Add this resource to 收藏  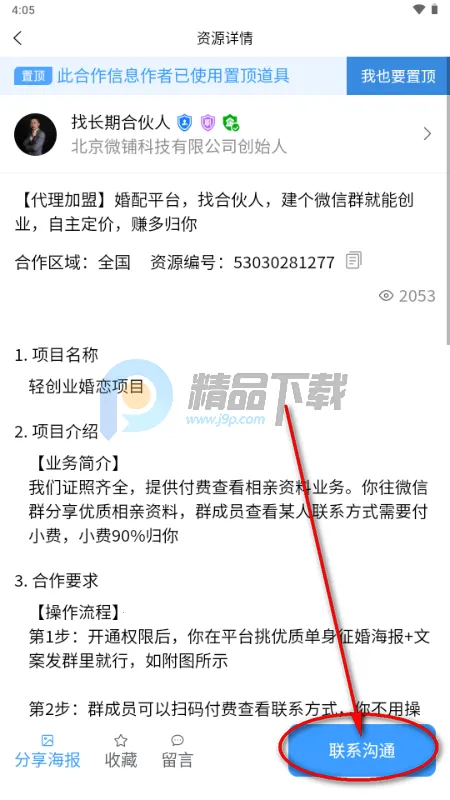pos(121,751)
